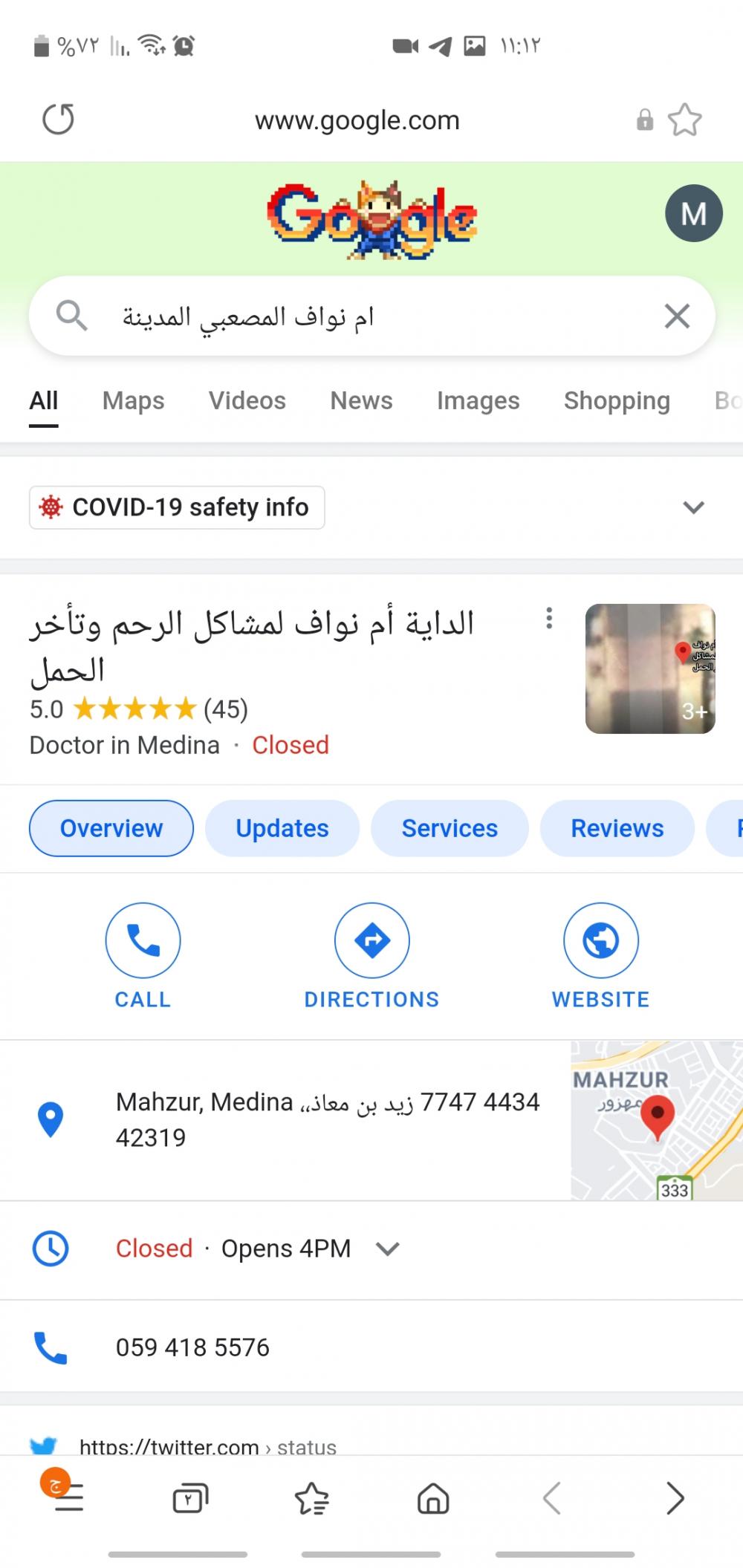
Task: Select the Updates chip
Action: 282,828
